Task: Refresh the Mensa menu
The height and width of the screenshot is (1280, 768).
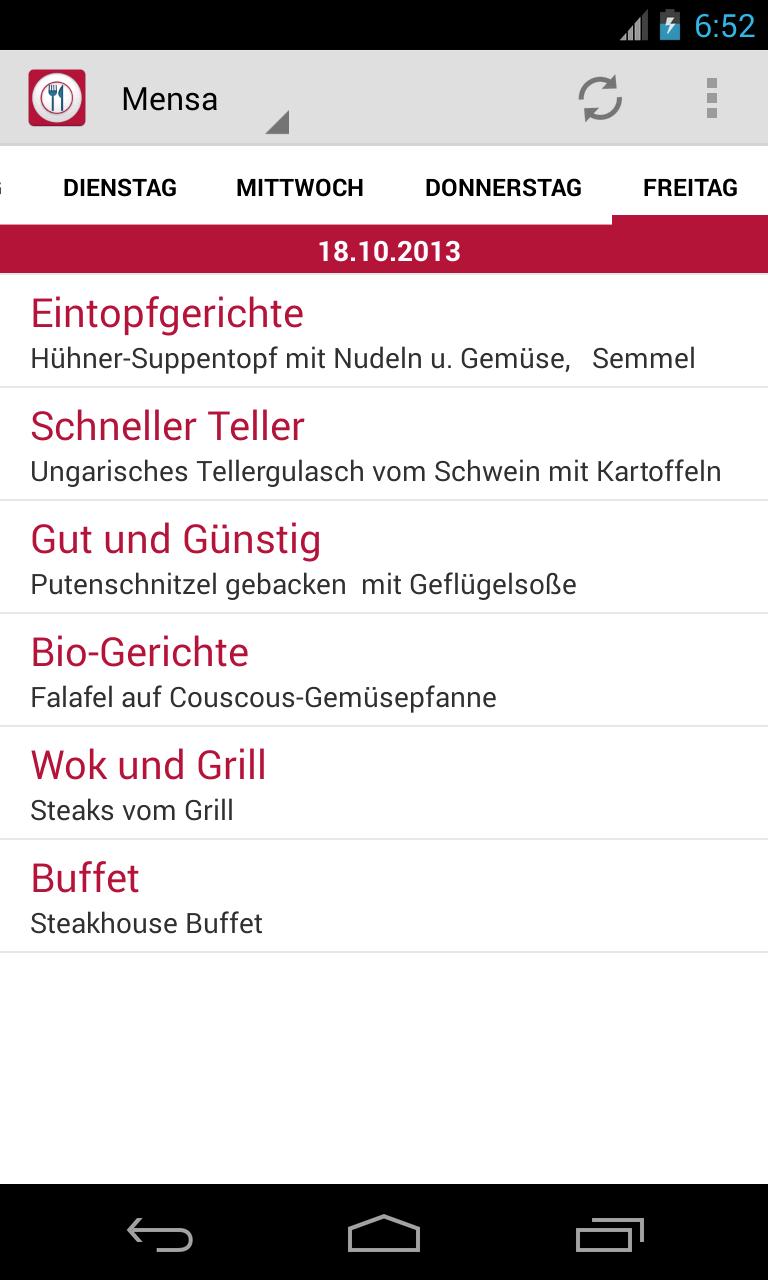Action: pos(600,99)
